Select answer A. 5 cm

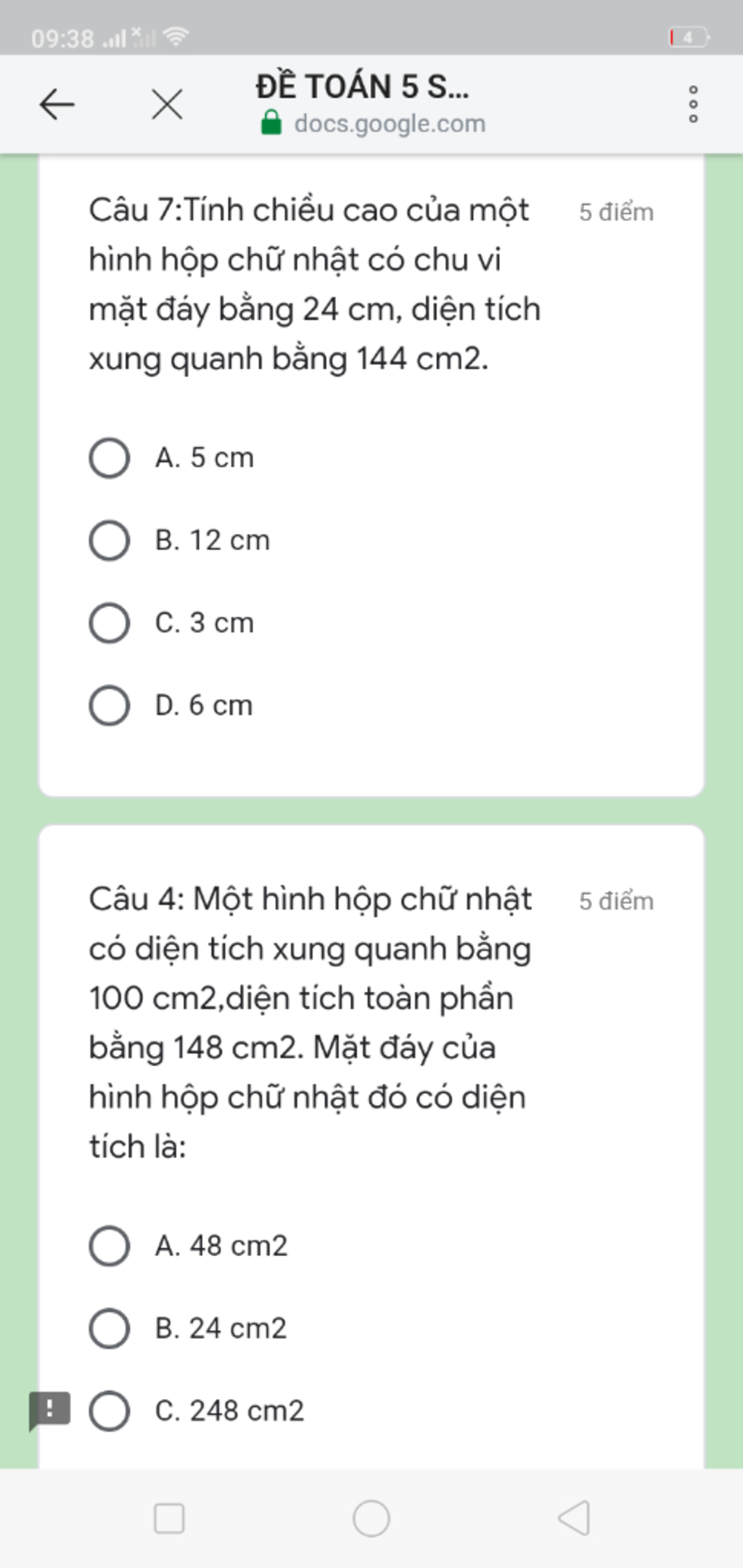[x=110, y=458]
